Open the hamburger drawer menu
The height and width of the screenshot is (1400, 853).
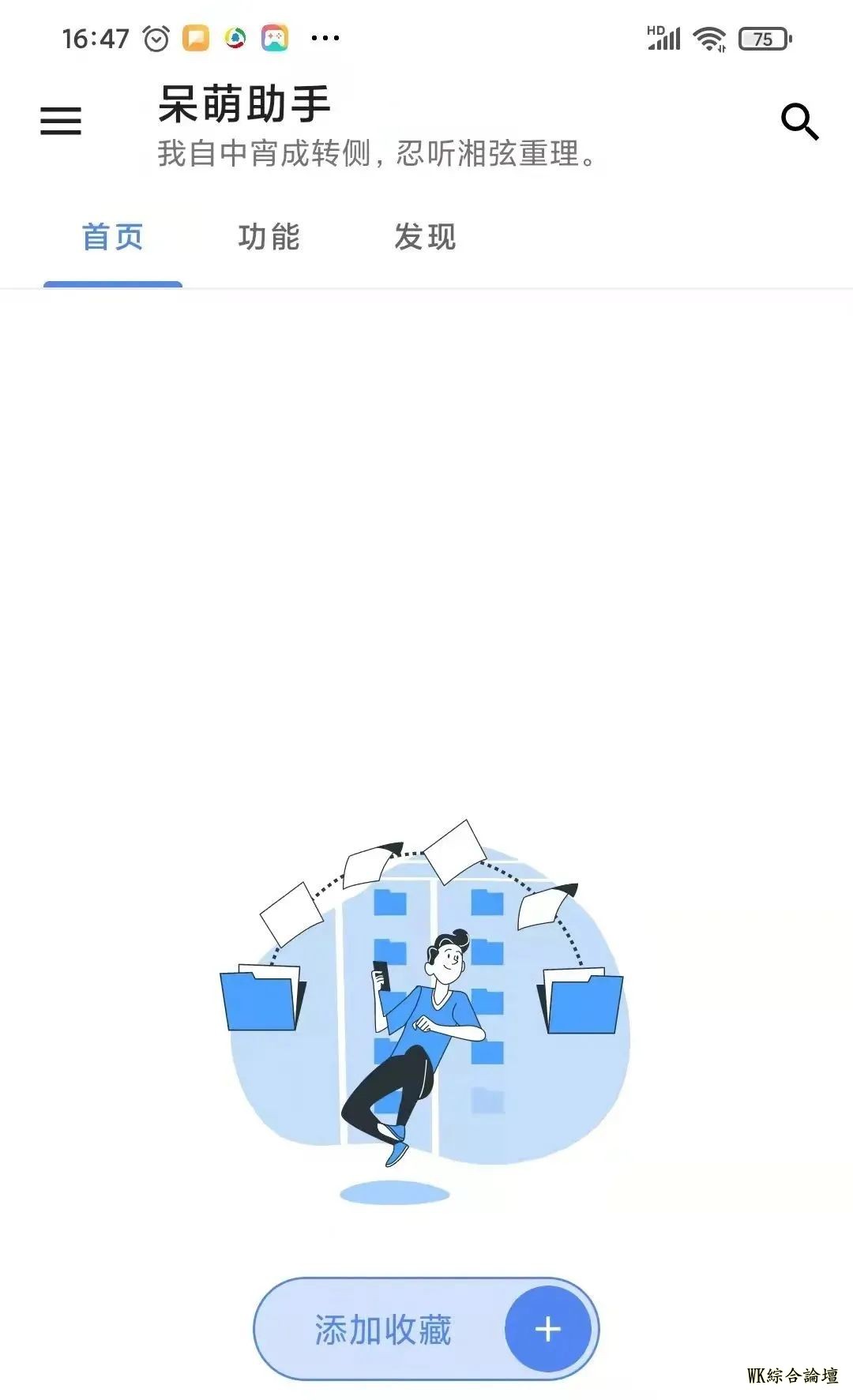click(61, 121)
